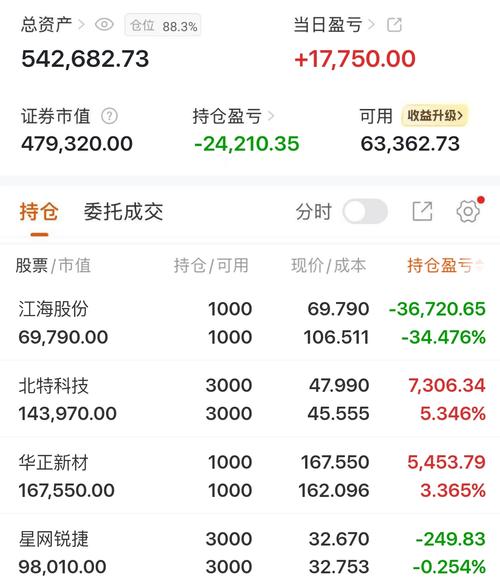This screenshot has width=500, height=586.
Task: Sort by 持仓盈亏 column
Action: [x=445, y=266]
